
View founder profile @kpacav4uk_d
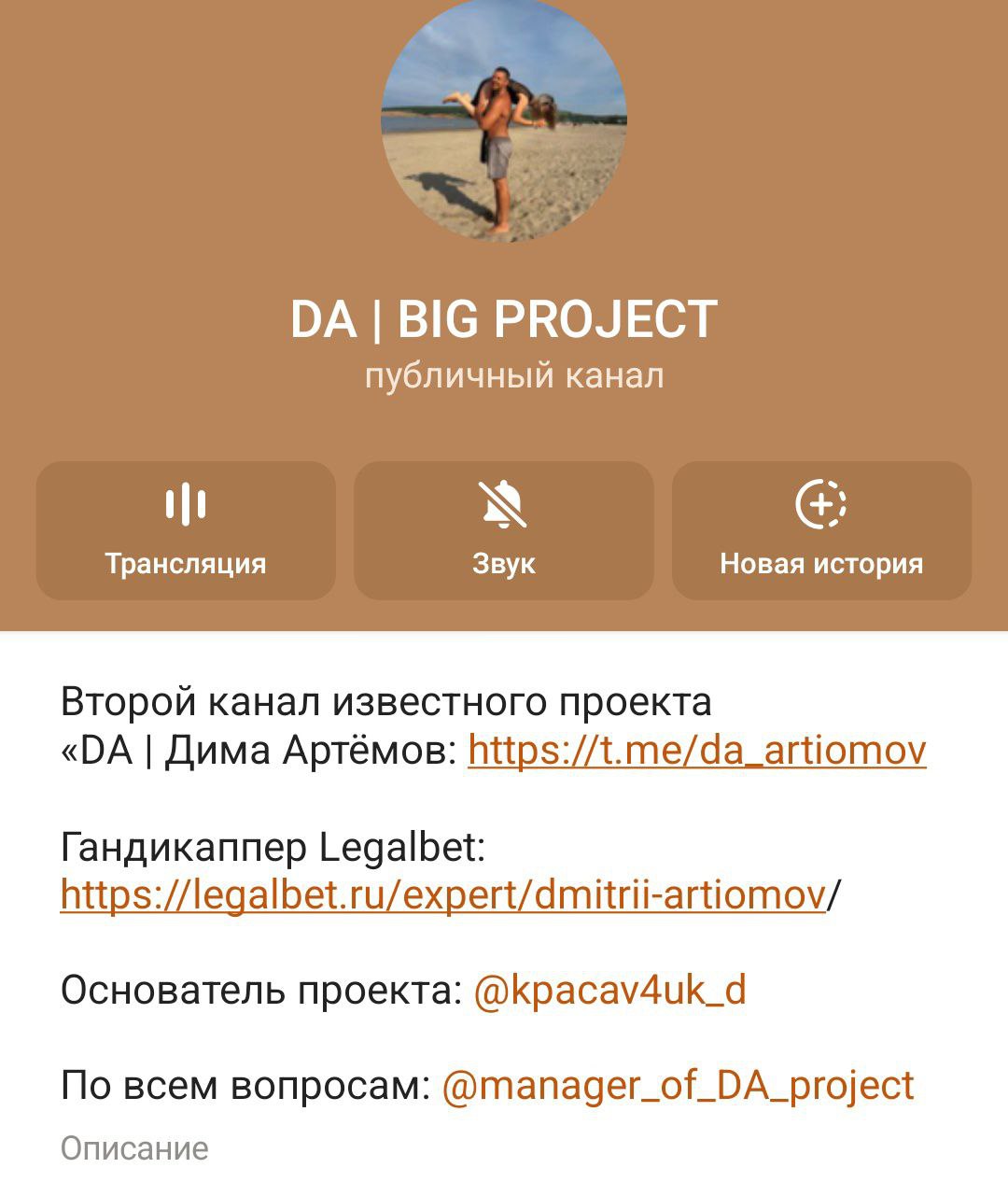pyautogui.click(x=609, y=991)
